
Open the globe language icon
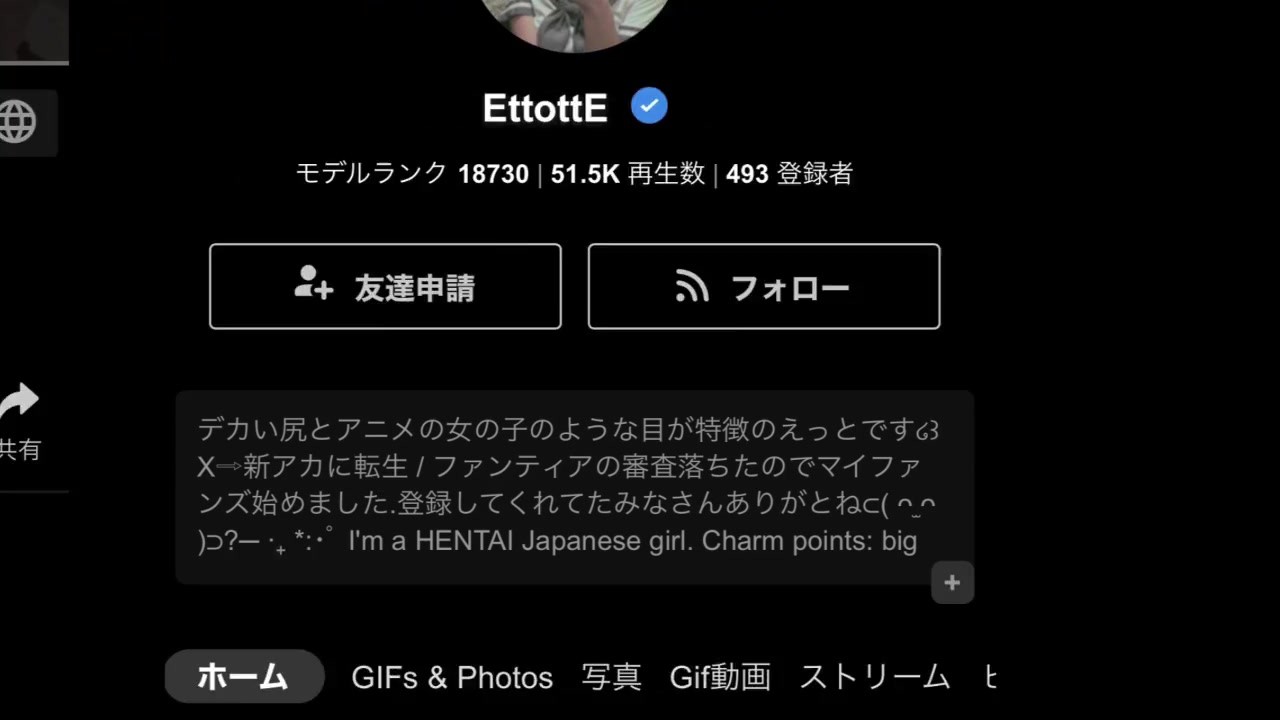tap(18, 122)
